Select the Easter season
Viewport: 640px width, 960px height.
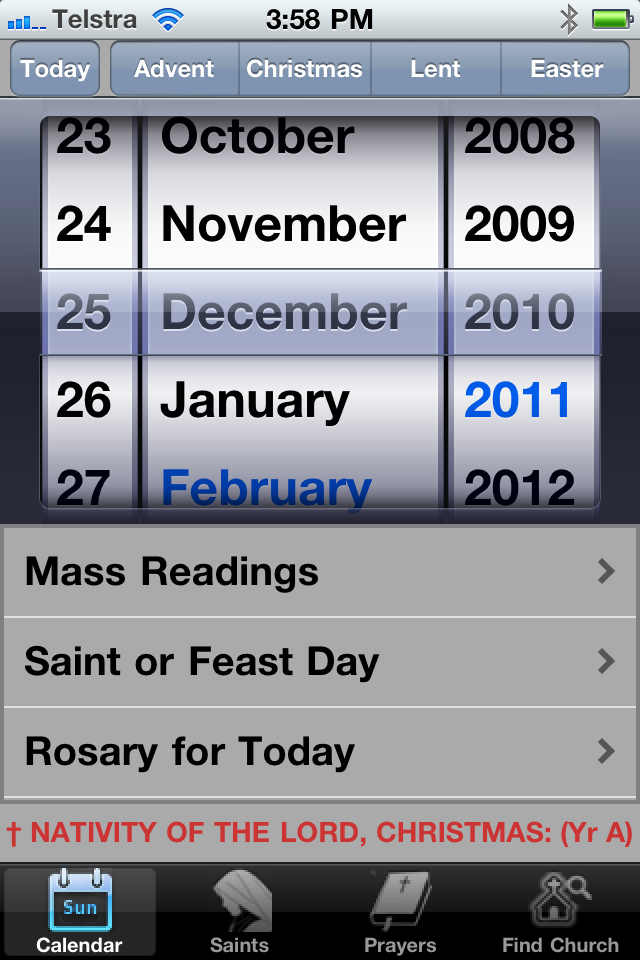coord(566,69)
